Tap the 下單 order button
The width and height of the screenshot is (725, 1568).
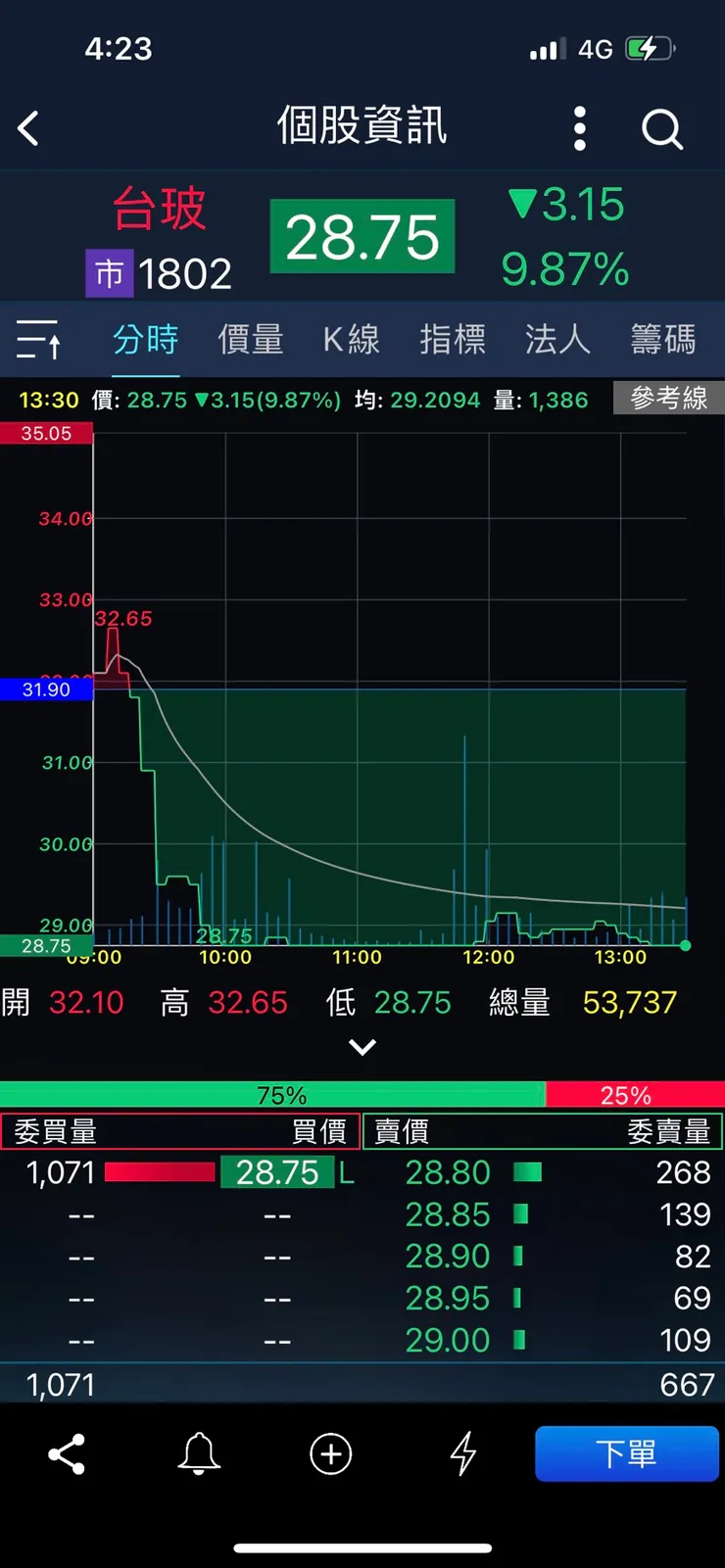(x=627, y=1453)
